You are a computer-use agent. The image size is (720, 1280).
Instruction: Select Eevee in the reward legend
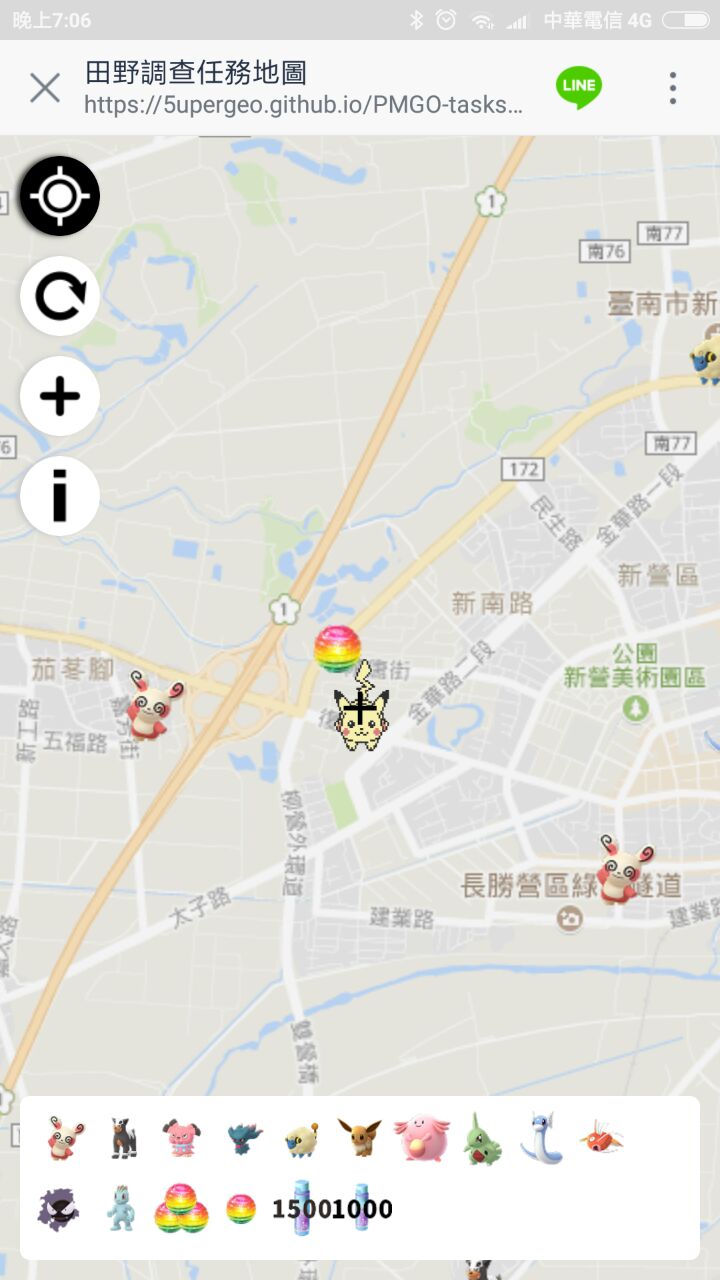[x=359, y=1139]
